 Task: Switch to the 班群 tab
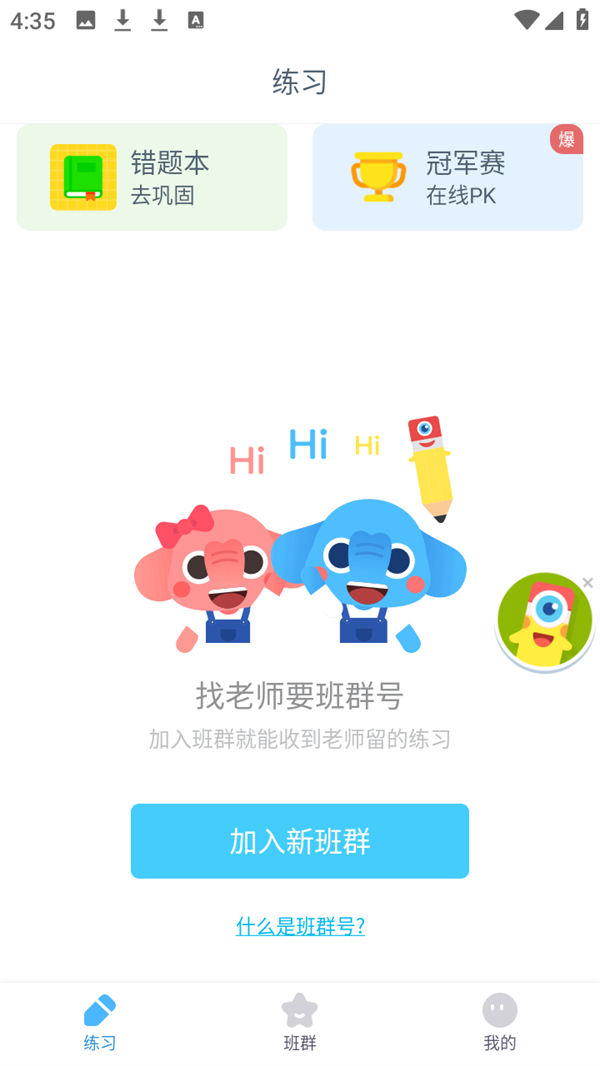[300, 1023]
